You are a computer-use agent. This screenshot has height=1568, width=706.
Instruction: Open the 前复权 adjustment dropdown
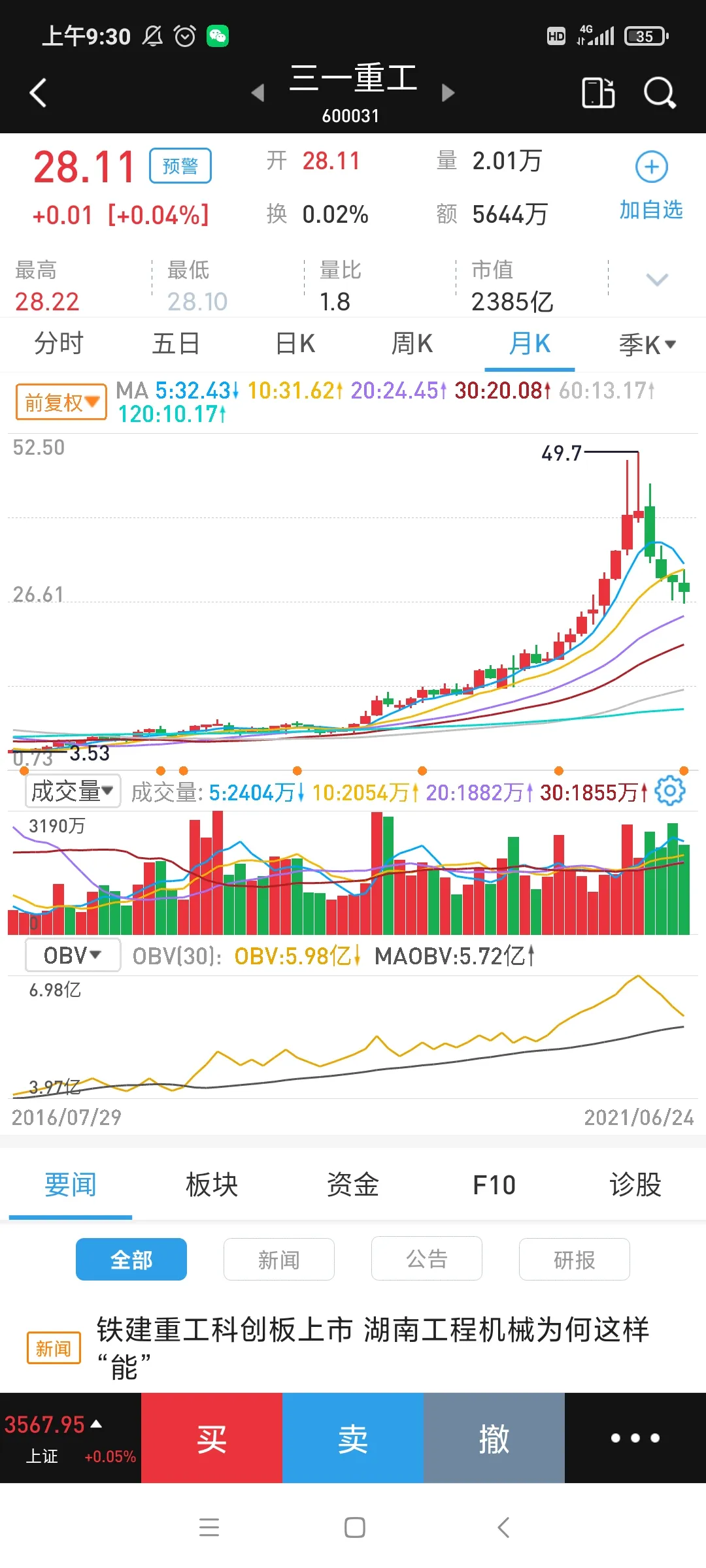tap(61, 402)
